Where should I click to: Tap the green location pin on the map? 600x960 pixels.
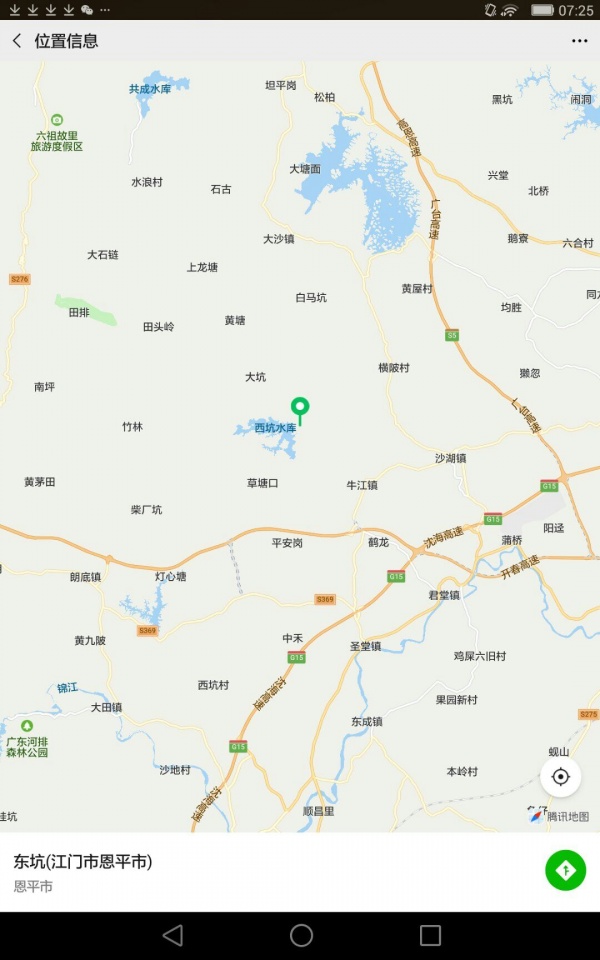(299, 408)
